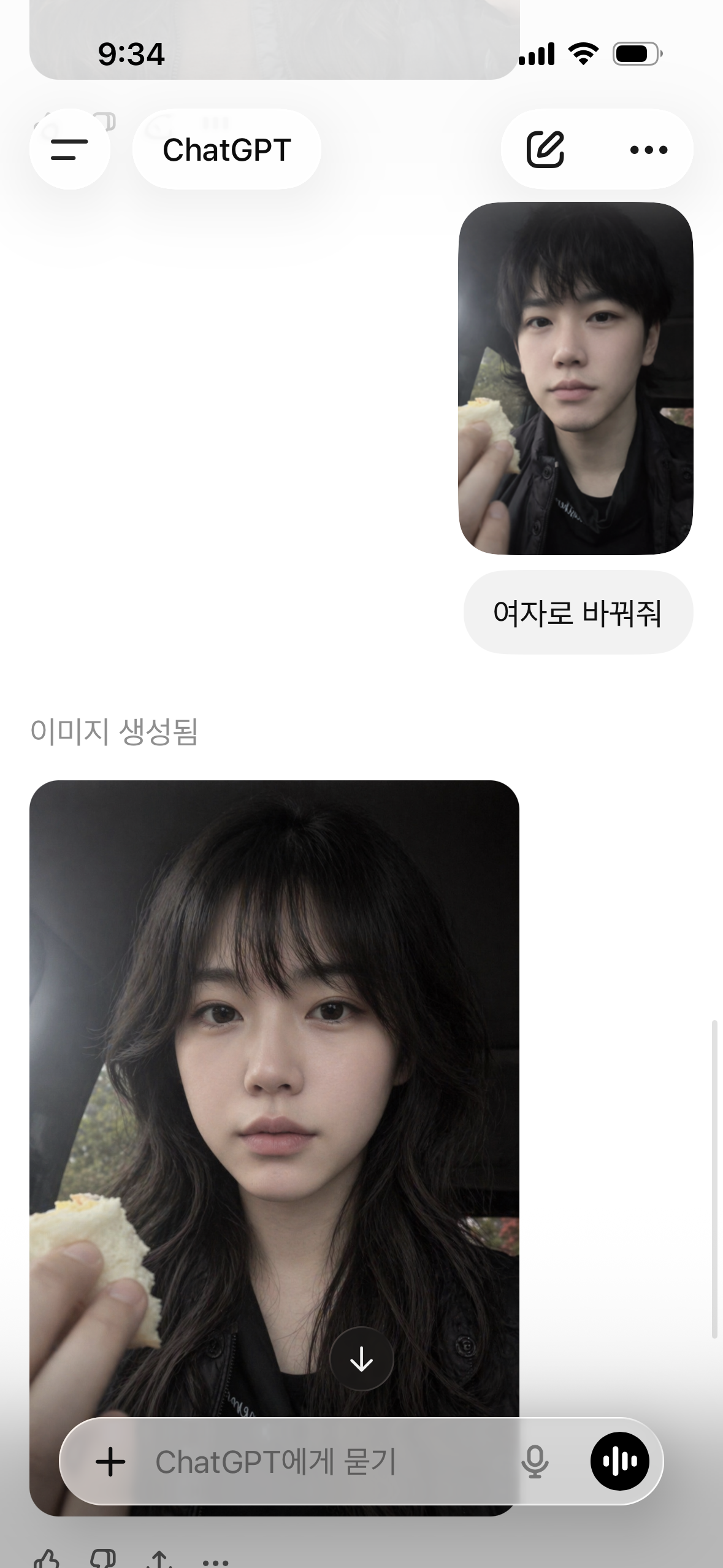
Task: Launch voice mode with the black waveform button
Action: click(619, 1461)
